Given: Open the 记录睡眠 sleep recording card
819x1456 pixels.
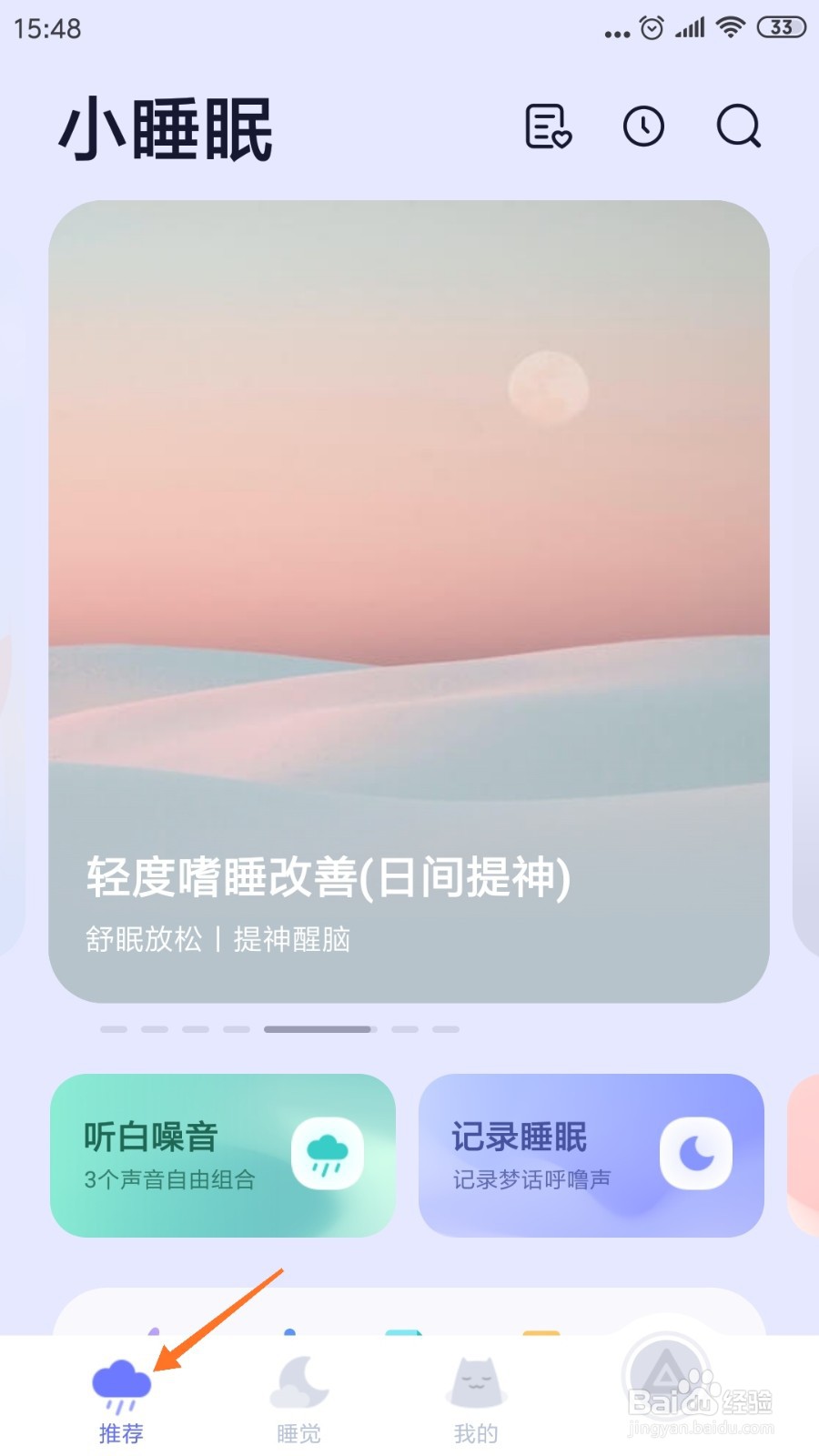Looking at the screenshot, I should click(591, 1156).
